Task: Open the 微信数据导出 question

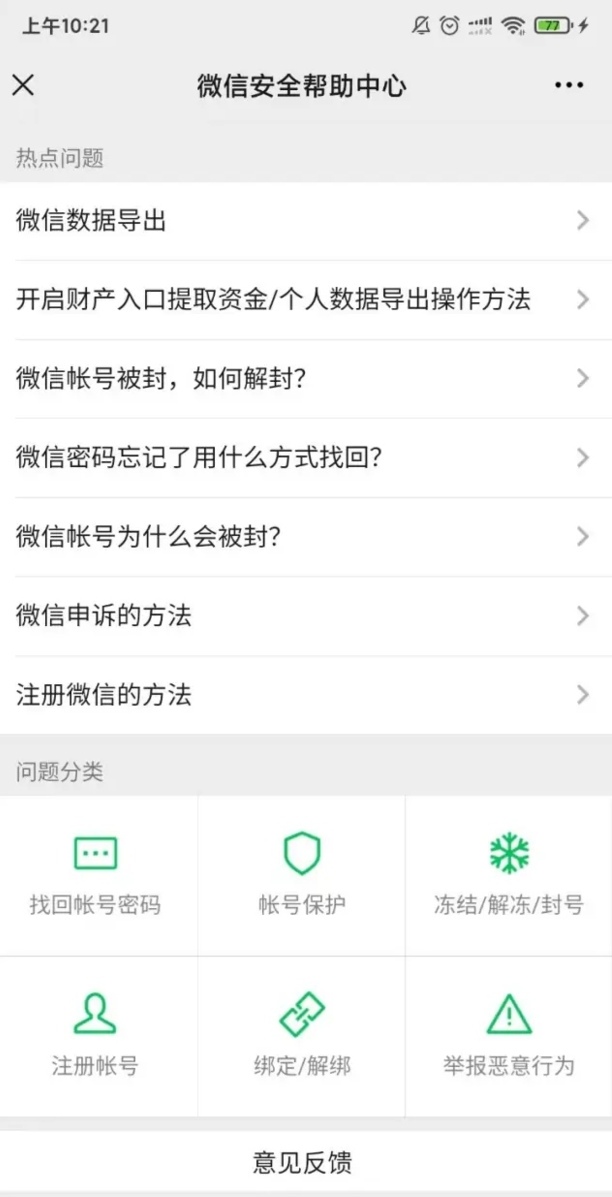Action: 305,221
